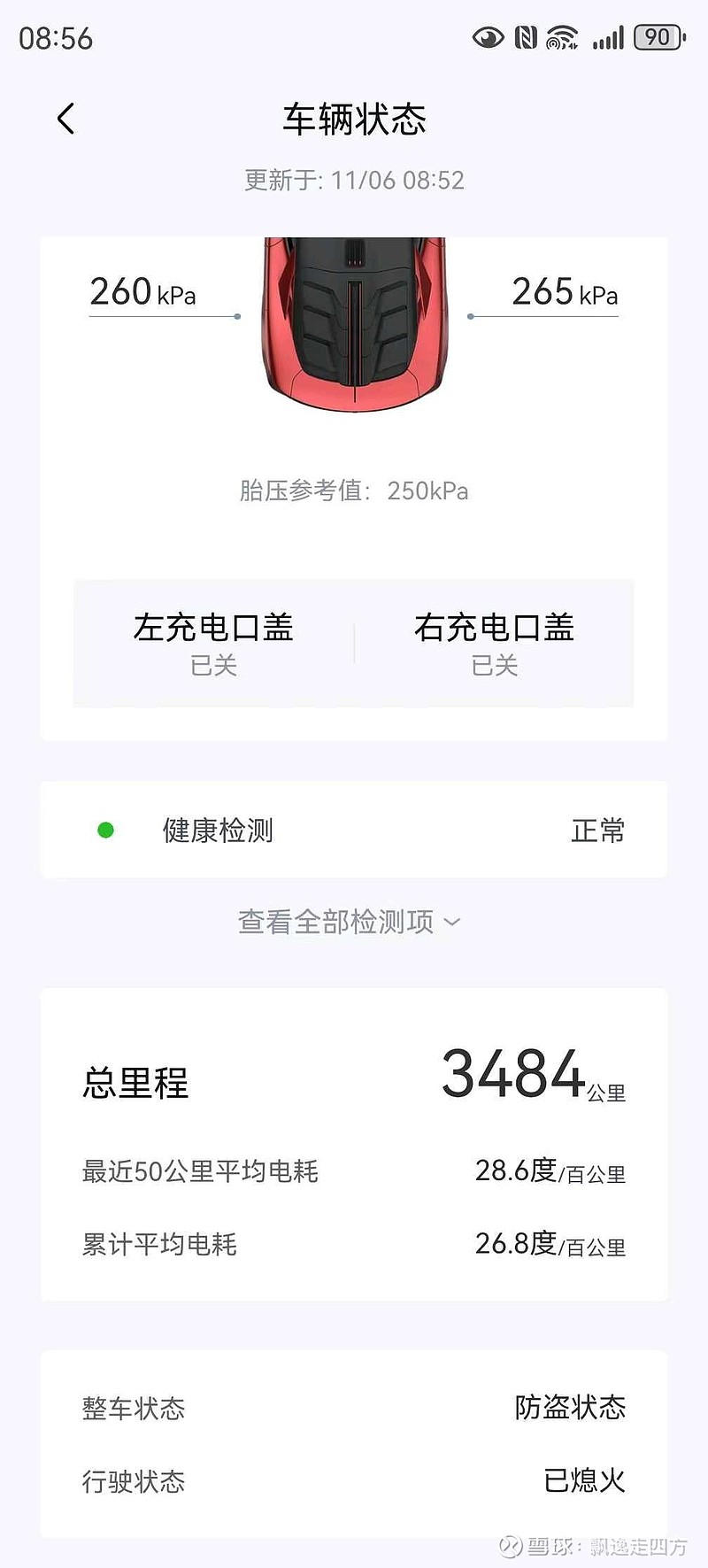Expand 查看全部检测项 to view all checks
Viewport: 708px width, 1568px height.
click(349, 922)
